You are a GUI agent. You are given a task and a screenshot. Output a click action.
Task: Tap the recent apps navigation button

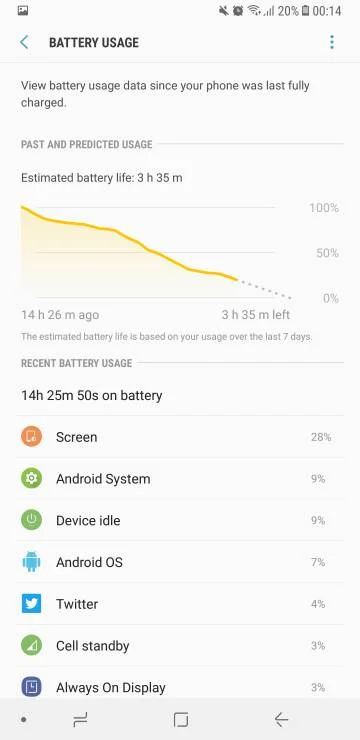click(x=80, y=720)
